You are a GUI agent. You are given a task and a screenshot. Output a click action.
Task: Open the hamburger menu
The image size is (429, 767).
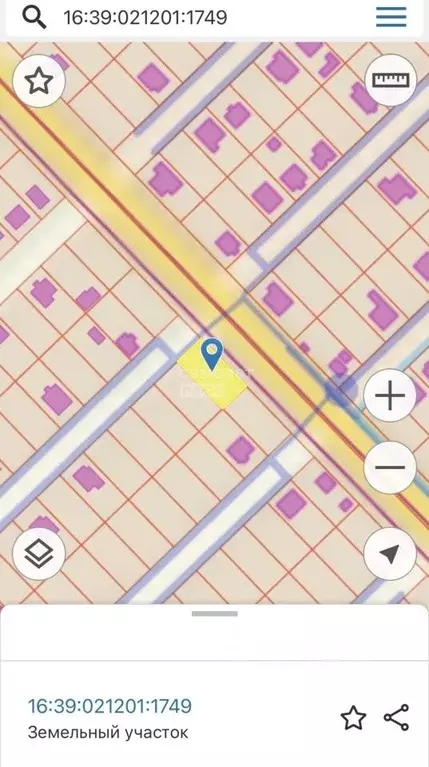[391, 17]
